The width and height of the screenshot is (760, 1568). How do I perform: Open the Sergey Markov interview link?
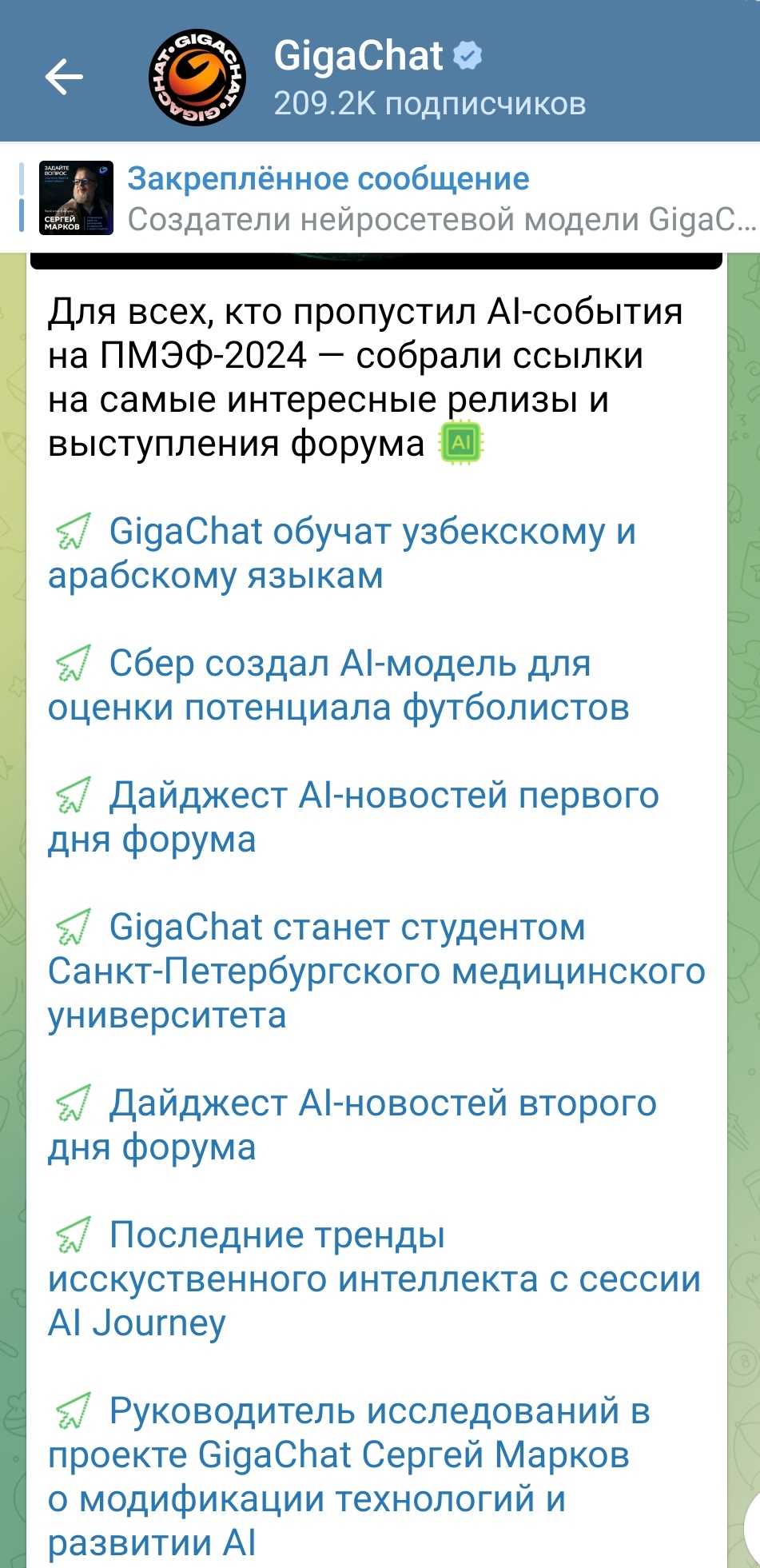click(x=349, y=1476)
